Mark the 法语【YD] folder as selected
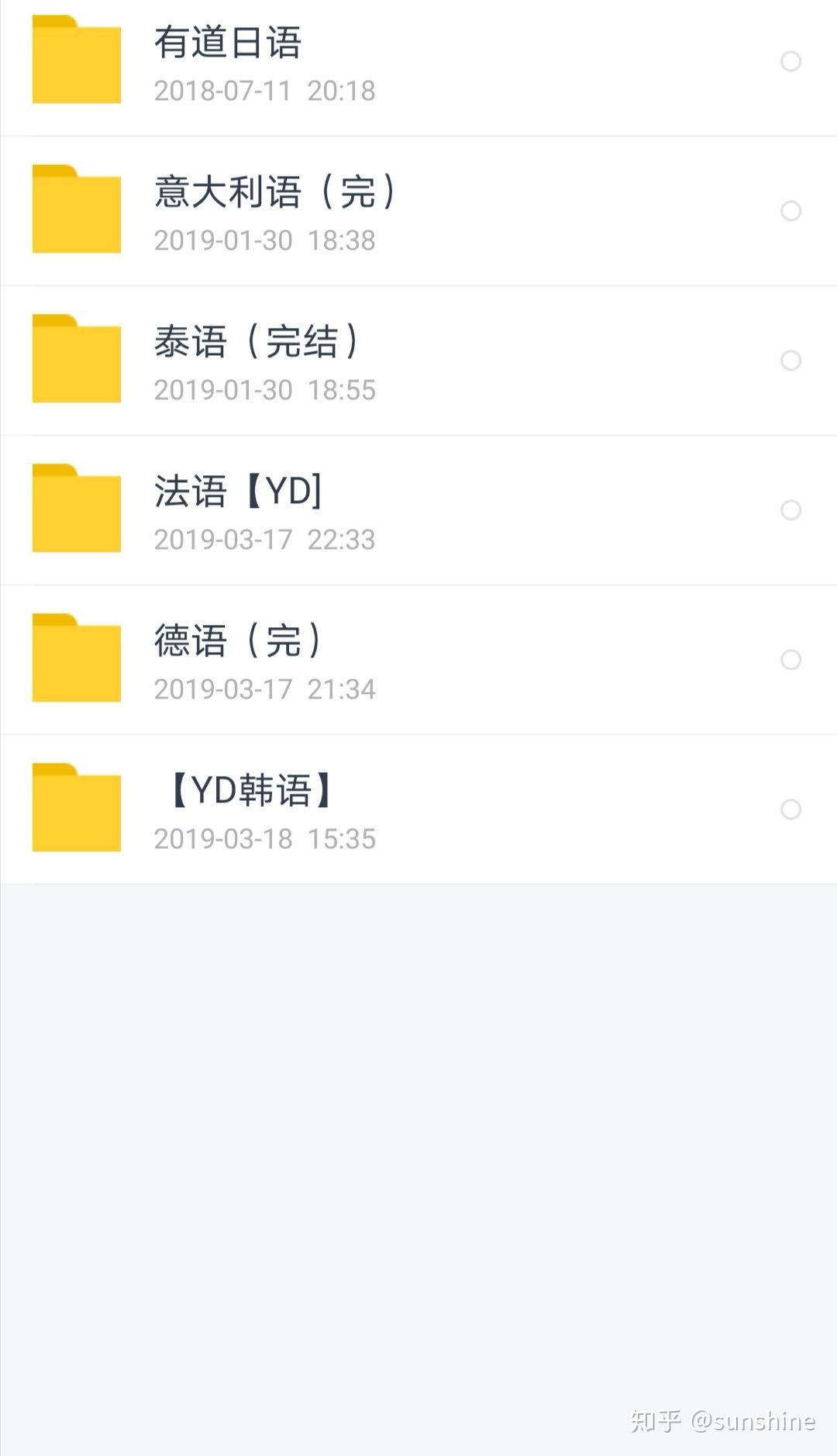 click(790, 510)
